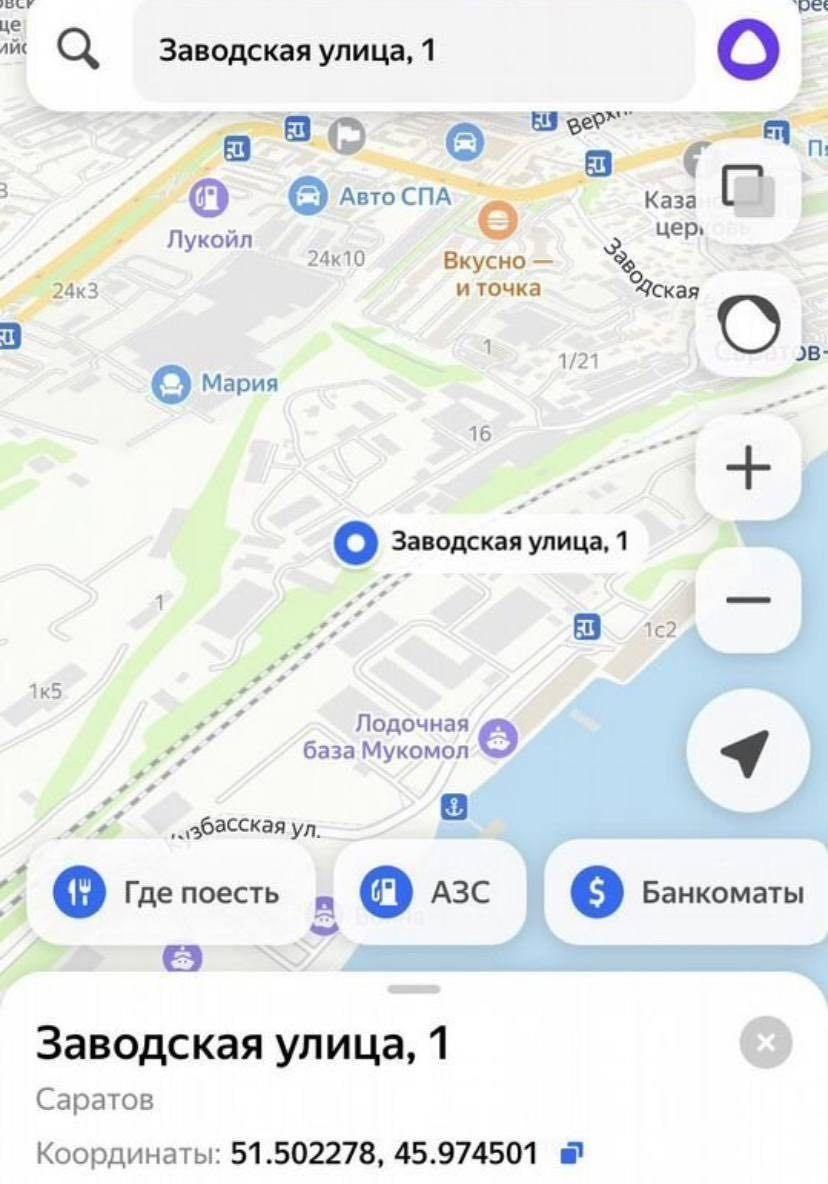This screenshot has height=1184, width=828.
Task: Tap the magnifier search icon
Action: 78,50
